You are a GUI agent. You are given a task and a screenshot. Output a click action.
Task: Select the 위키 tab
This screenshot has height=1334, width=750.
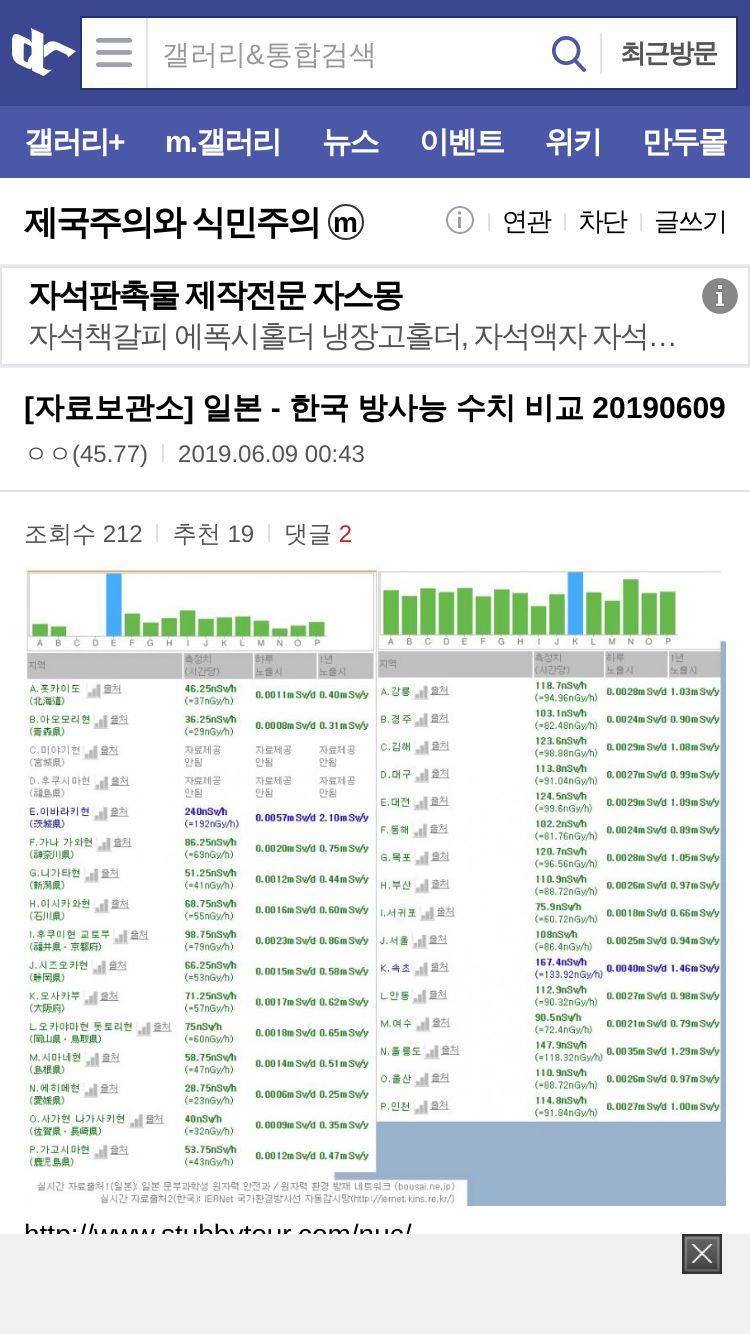573,142
